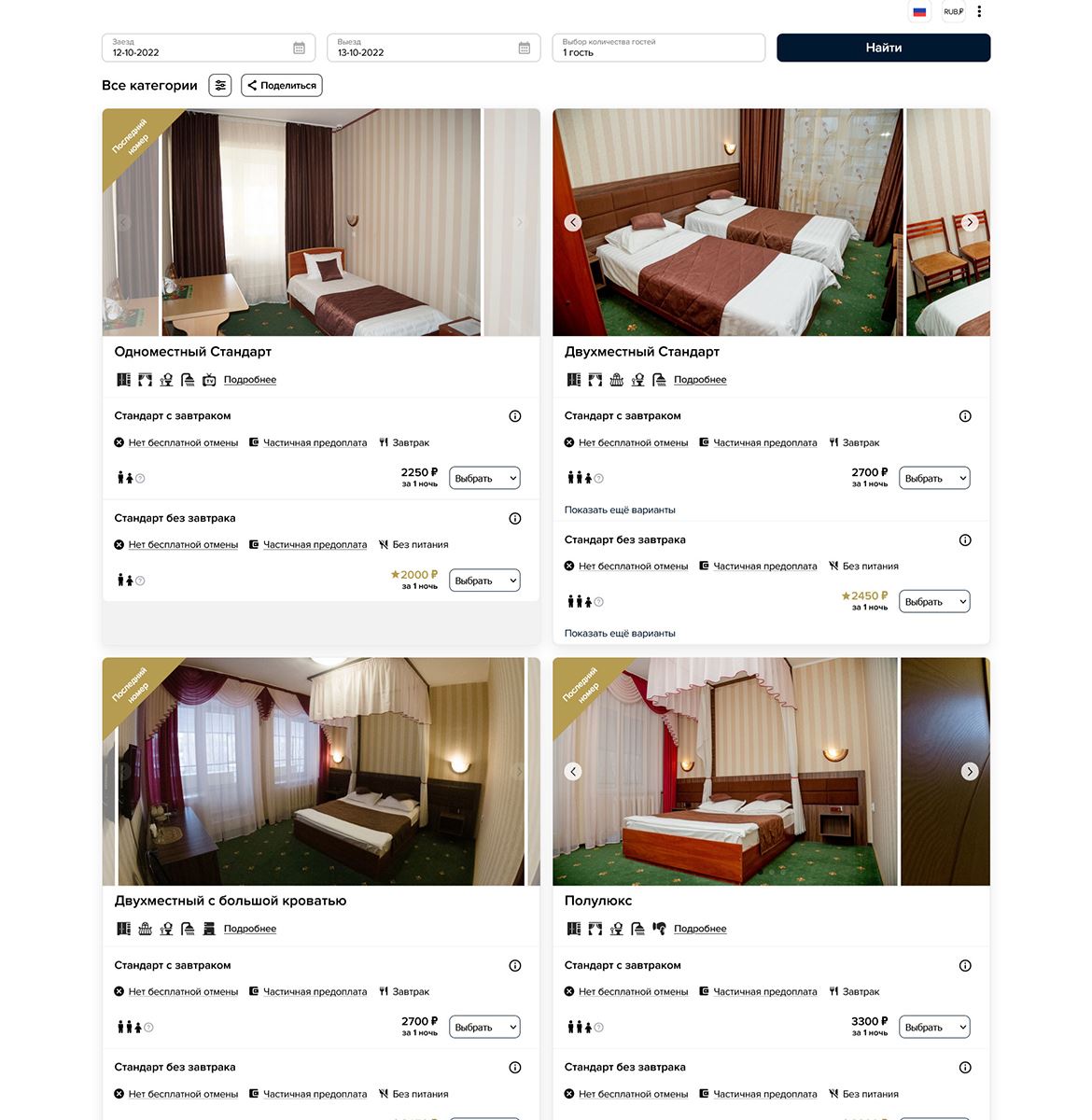The width and height of the screenshot is (1092, 1120).
Task: Open the language selector flag
Action: 919,12
